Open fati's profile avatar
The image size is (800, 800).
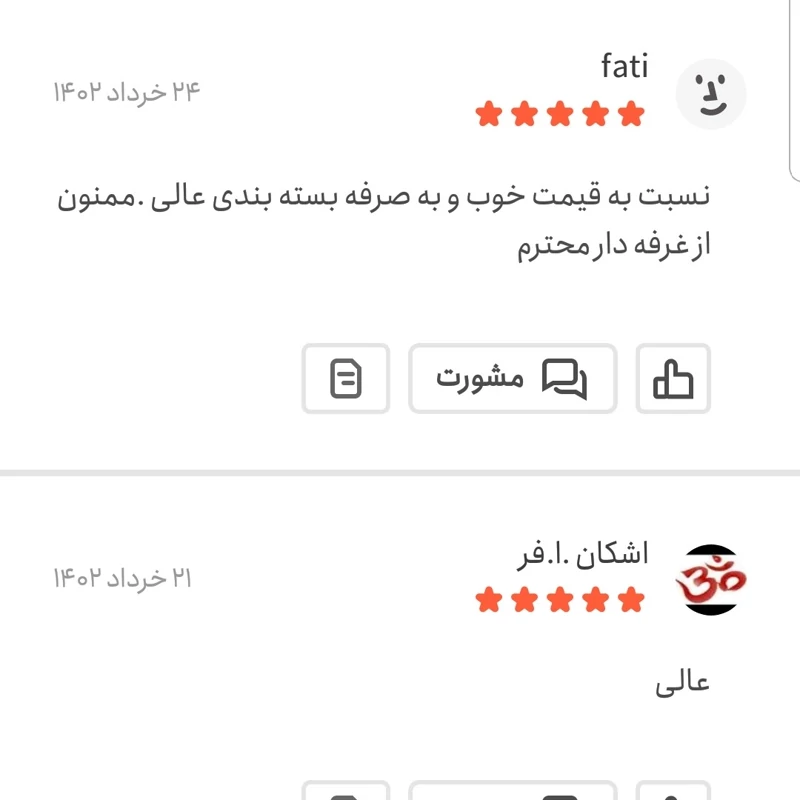click(x=711, y=95)
